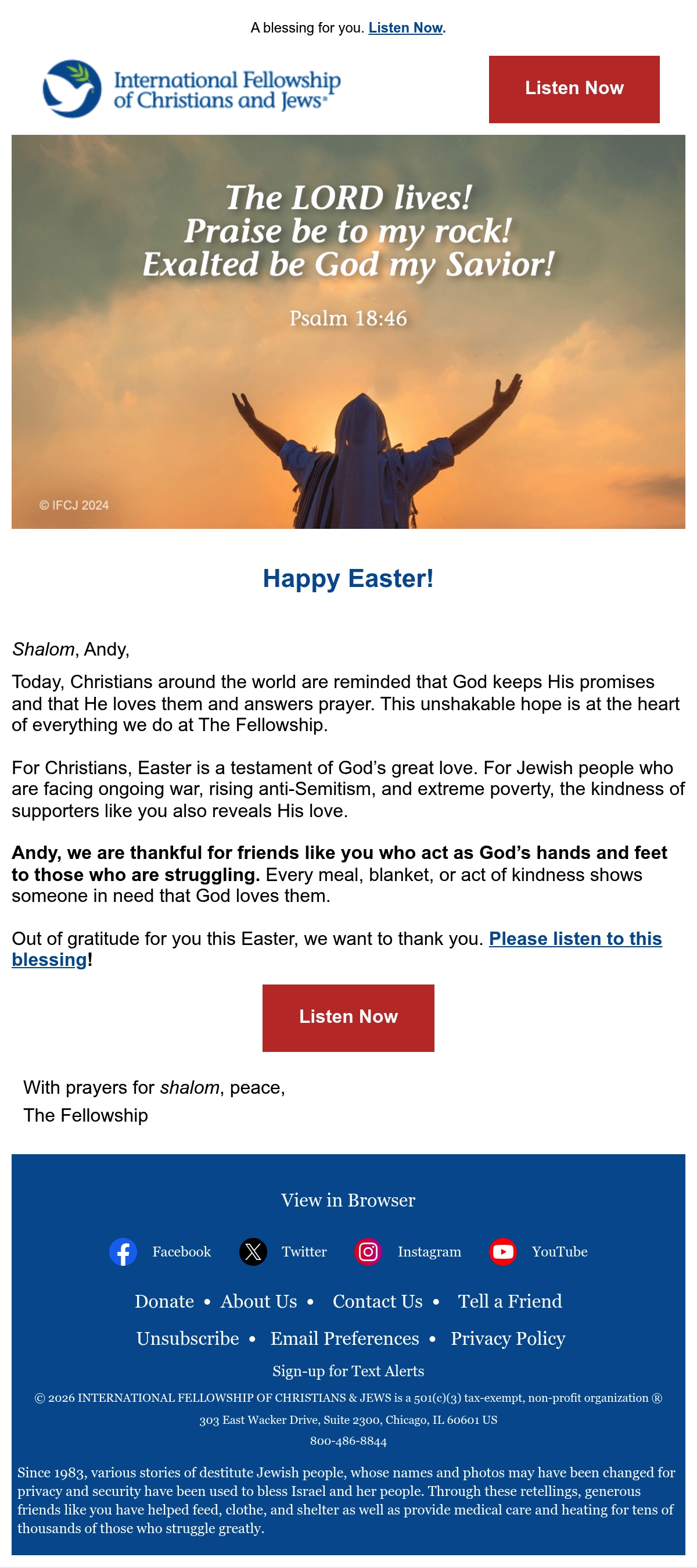The width and height of the screenshot is (697, 1568).
Task: Tap Contact Us link
Action: pos(378,1301)
